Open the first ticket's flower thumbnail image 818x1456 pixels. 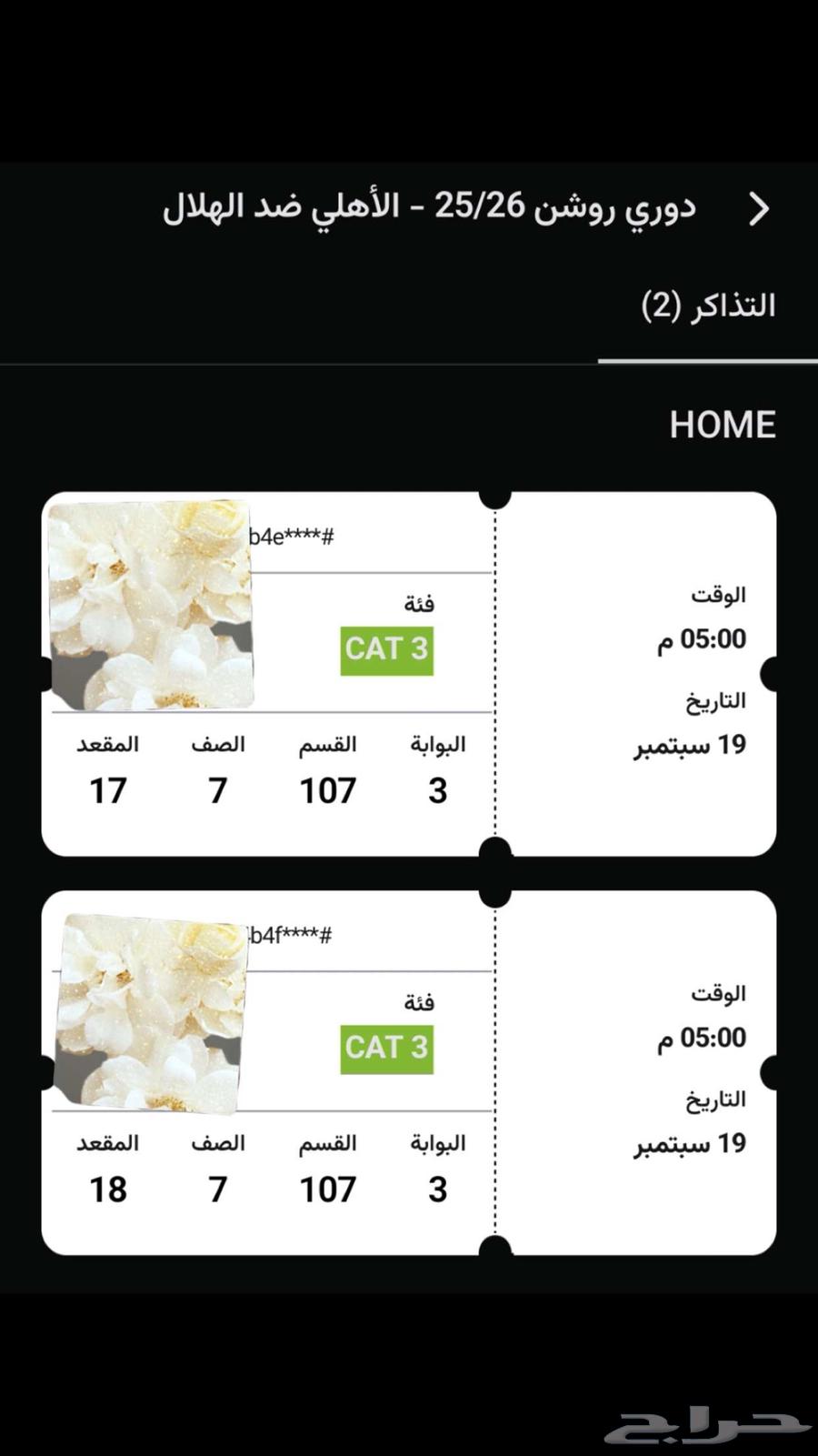pos(150,605)
